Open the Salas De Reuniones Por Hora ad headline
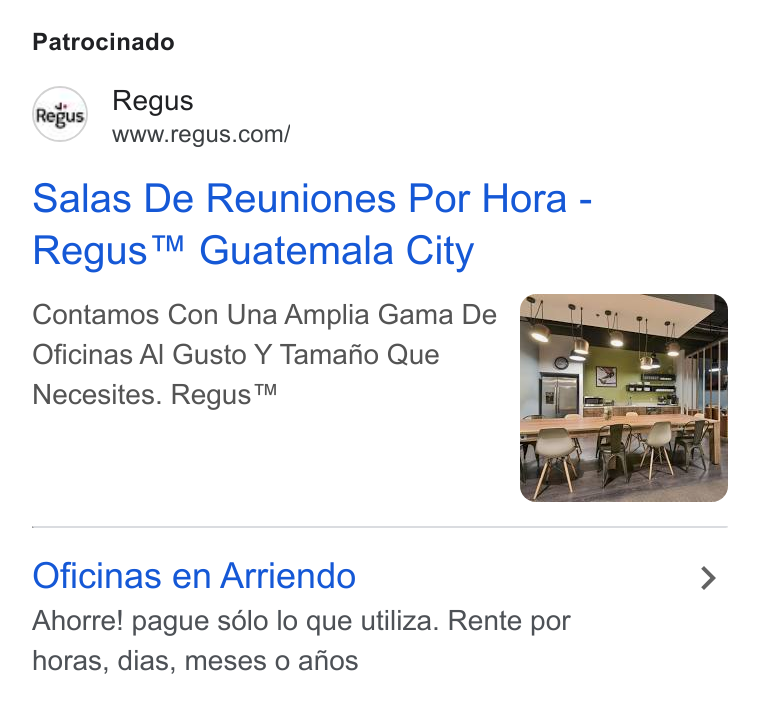 [312, 224]
